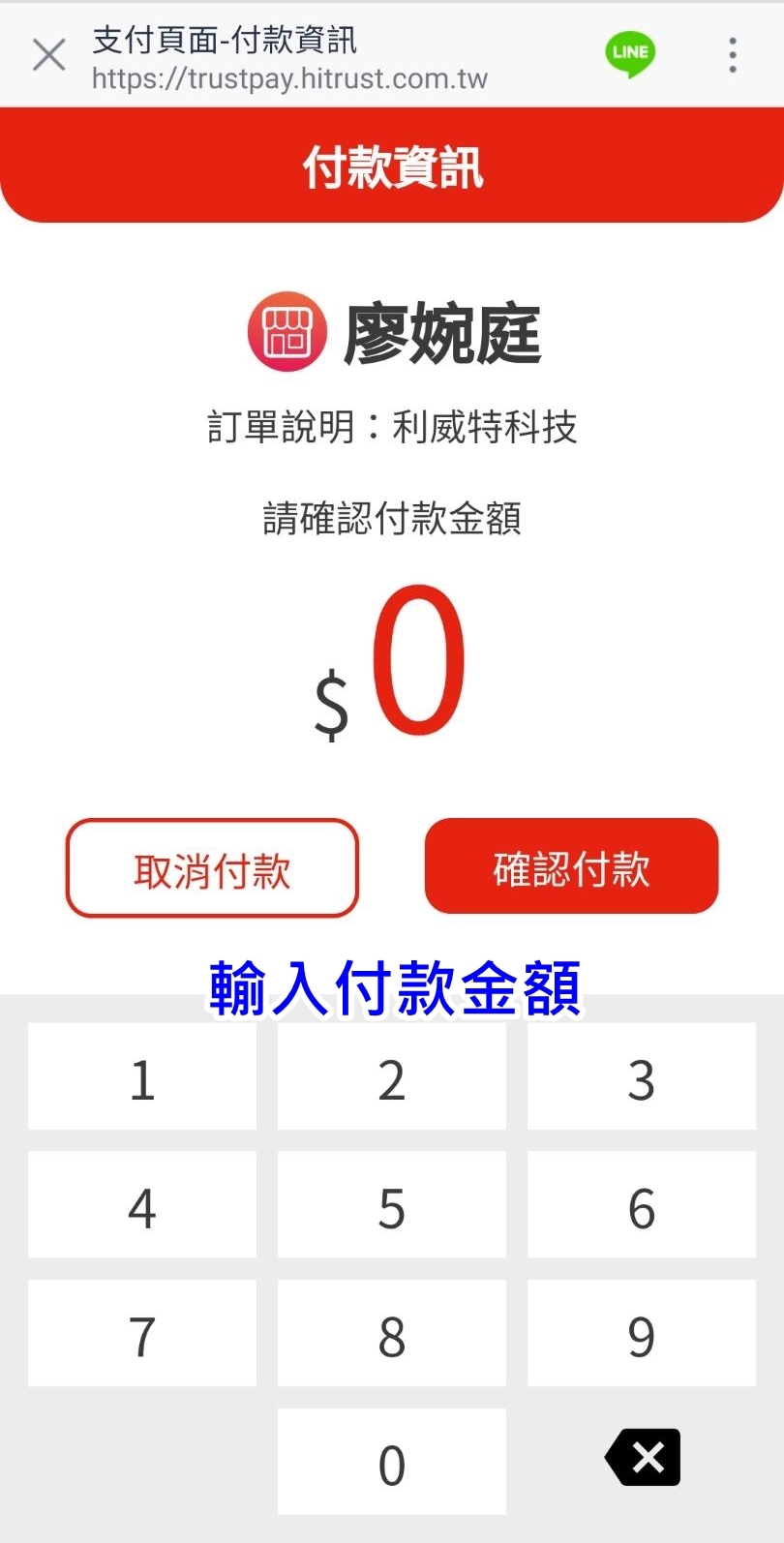Enter digit 7 on the keypad
This screenshot has height=1543, width=784.
142,1334
